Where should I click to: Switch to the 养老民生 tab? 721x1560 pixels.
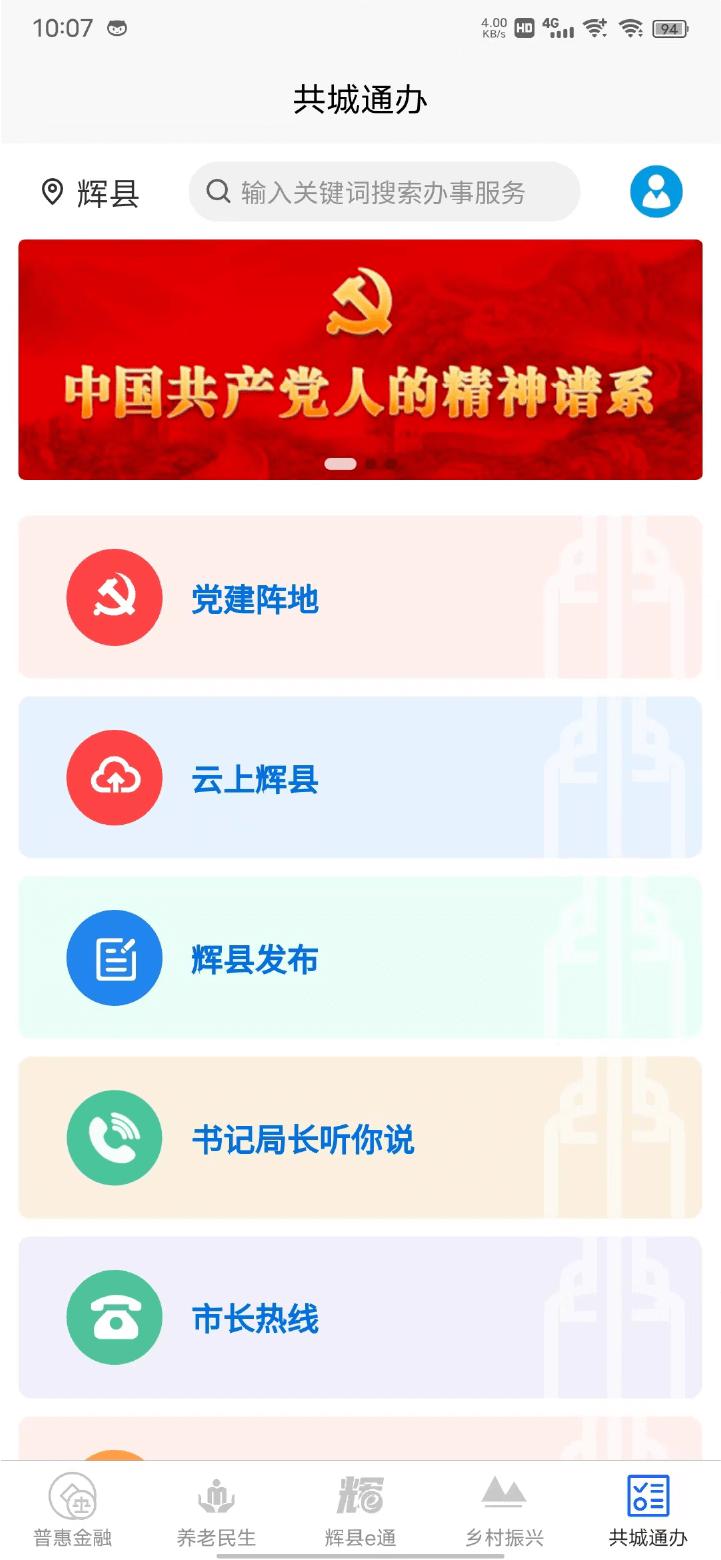tap(216, 1510)
